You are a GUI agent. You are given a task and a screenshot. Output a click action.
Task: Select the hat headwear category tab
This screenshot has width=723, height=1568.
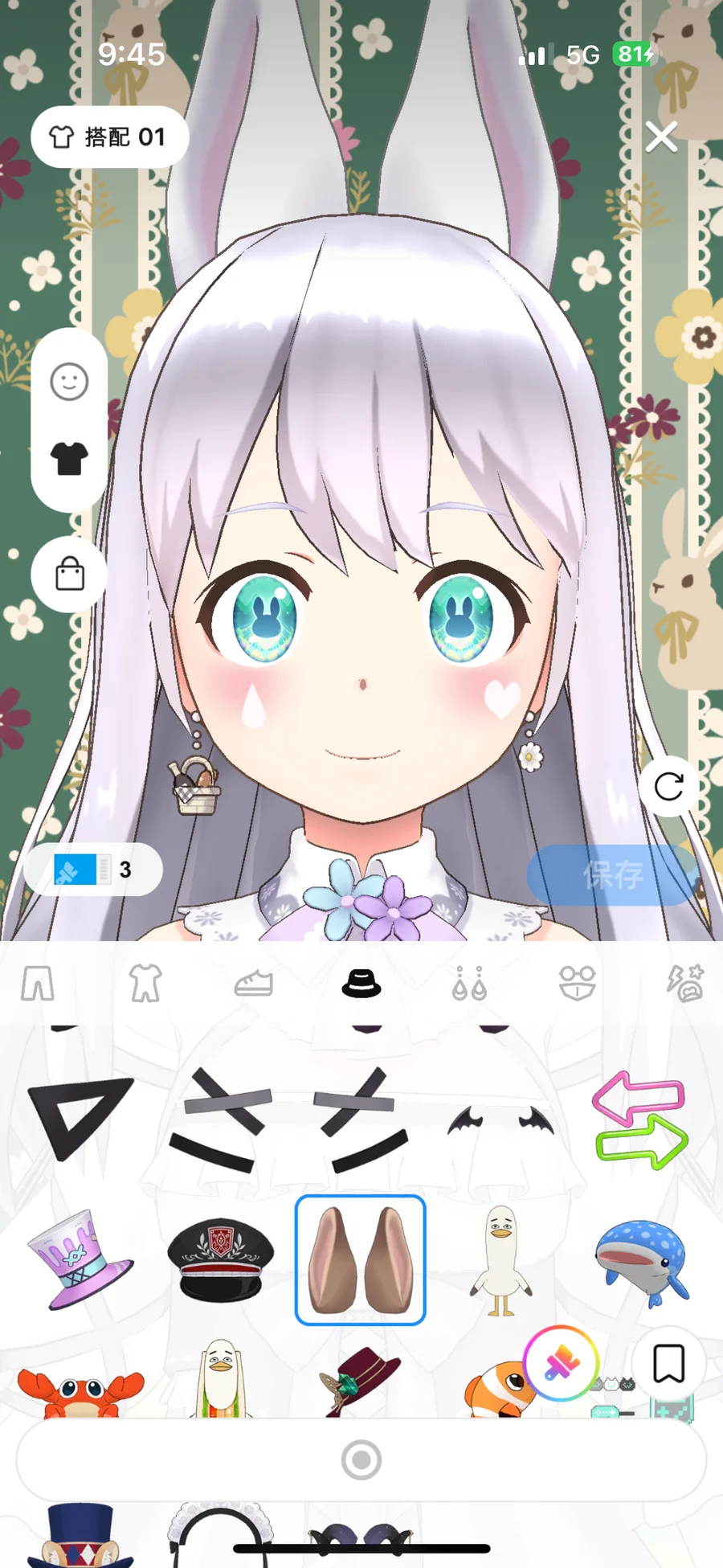pos(361,983)
